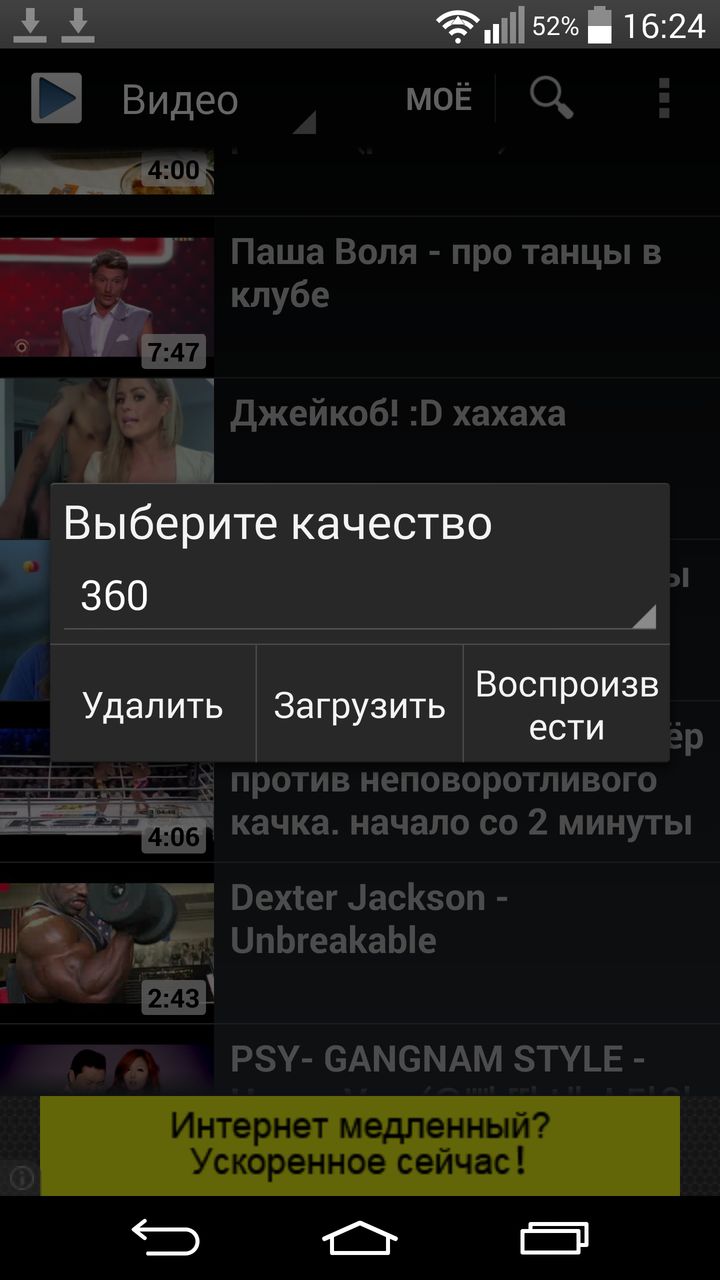The image size is (720, 1280).
Task: Open the Интернет медленный ad banner
Action: point(360,1145)
